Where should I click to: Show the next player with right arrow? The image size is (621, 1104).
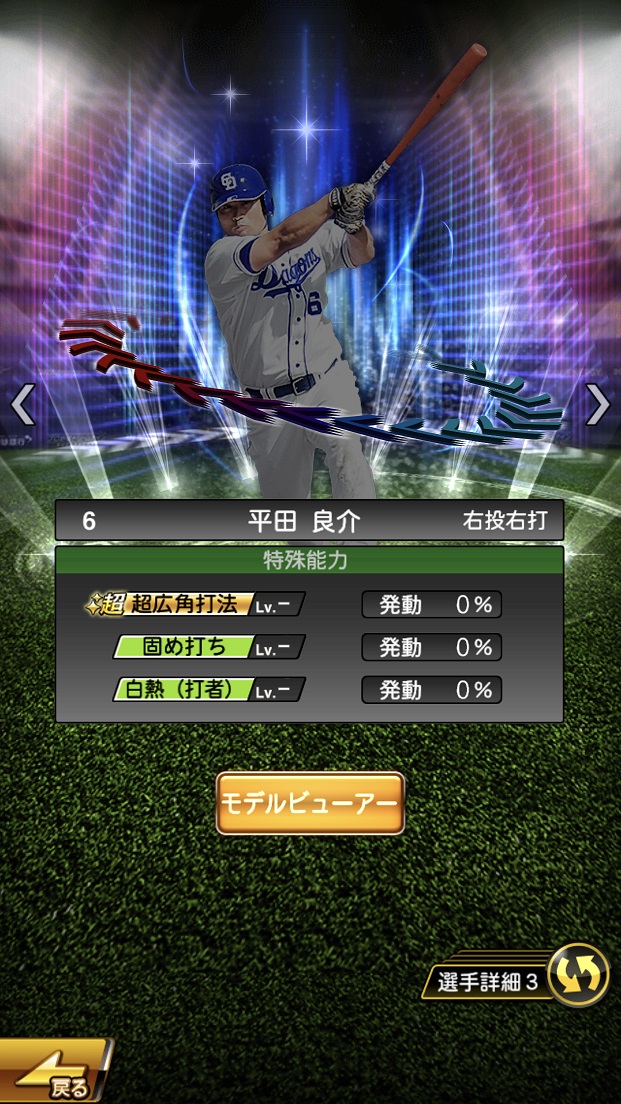point(597,404)
